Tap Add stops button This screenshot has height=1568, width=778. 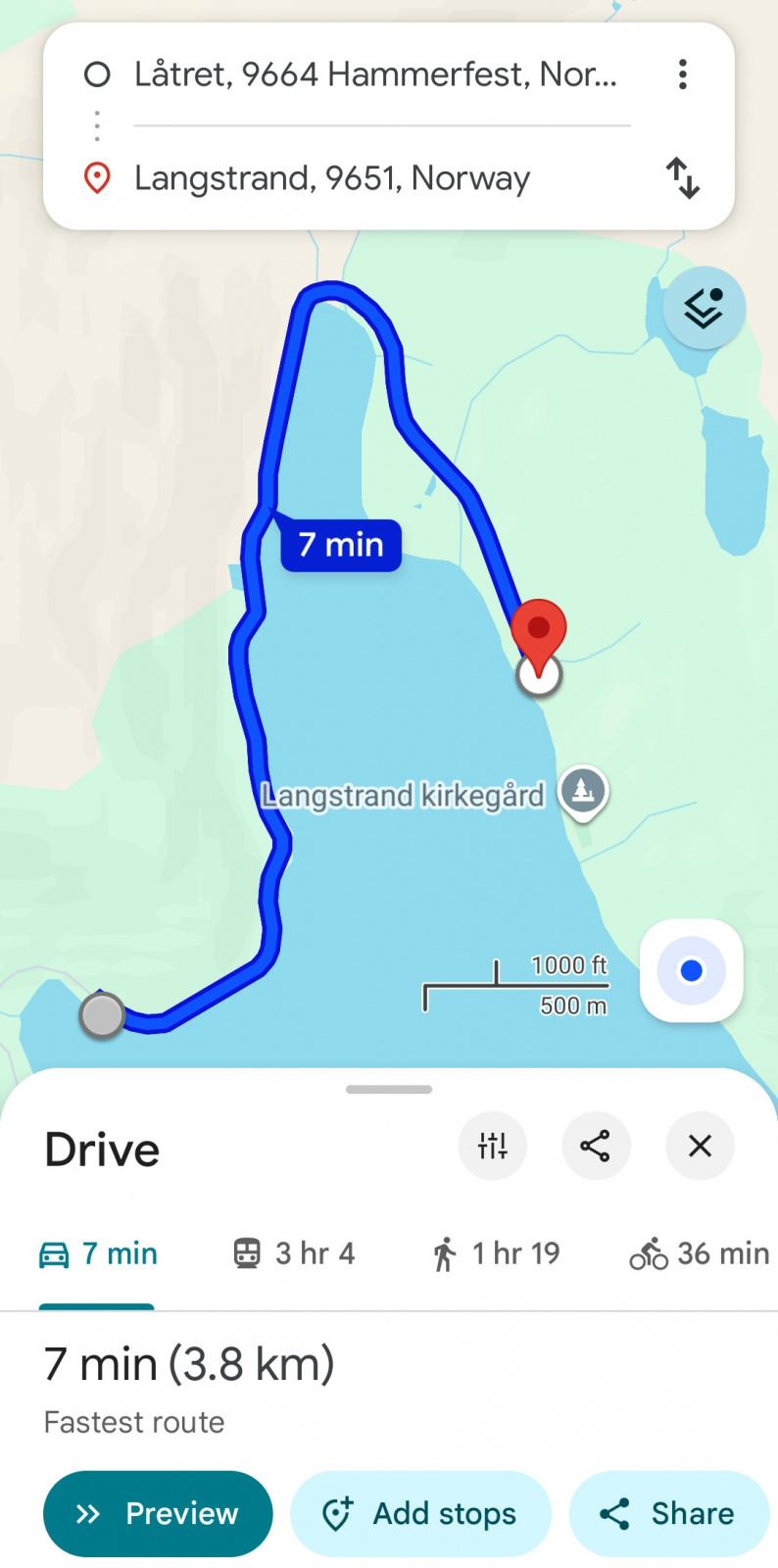click(x=420, y=1513)
